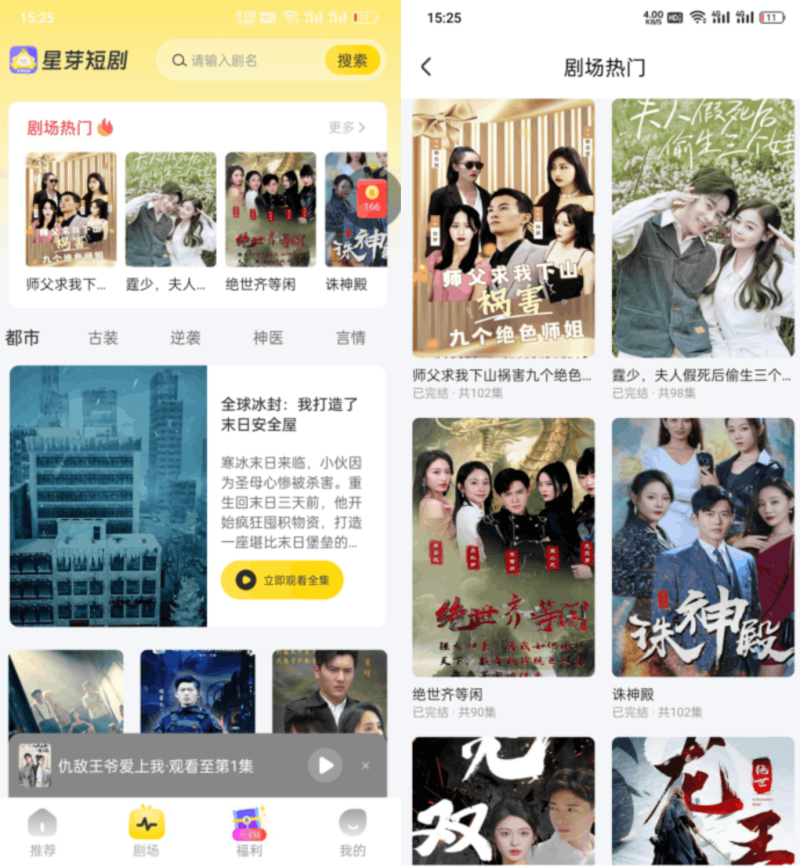Dismiss the 仇敌王爷爱上我 bottom banner
The height and width of the screenshot is (868, 800).
tap(365, 765)
